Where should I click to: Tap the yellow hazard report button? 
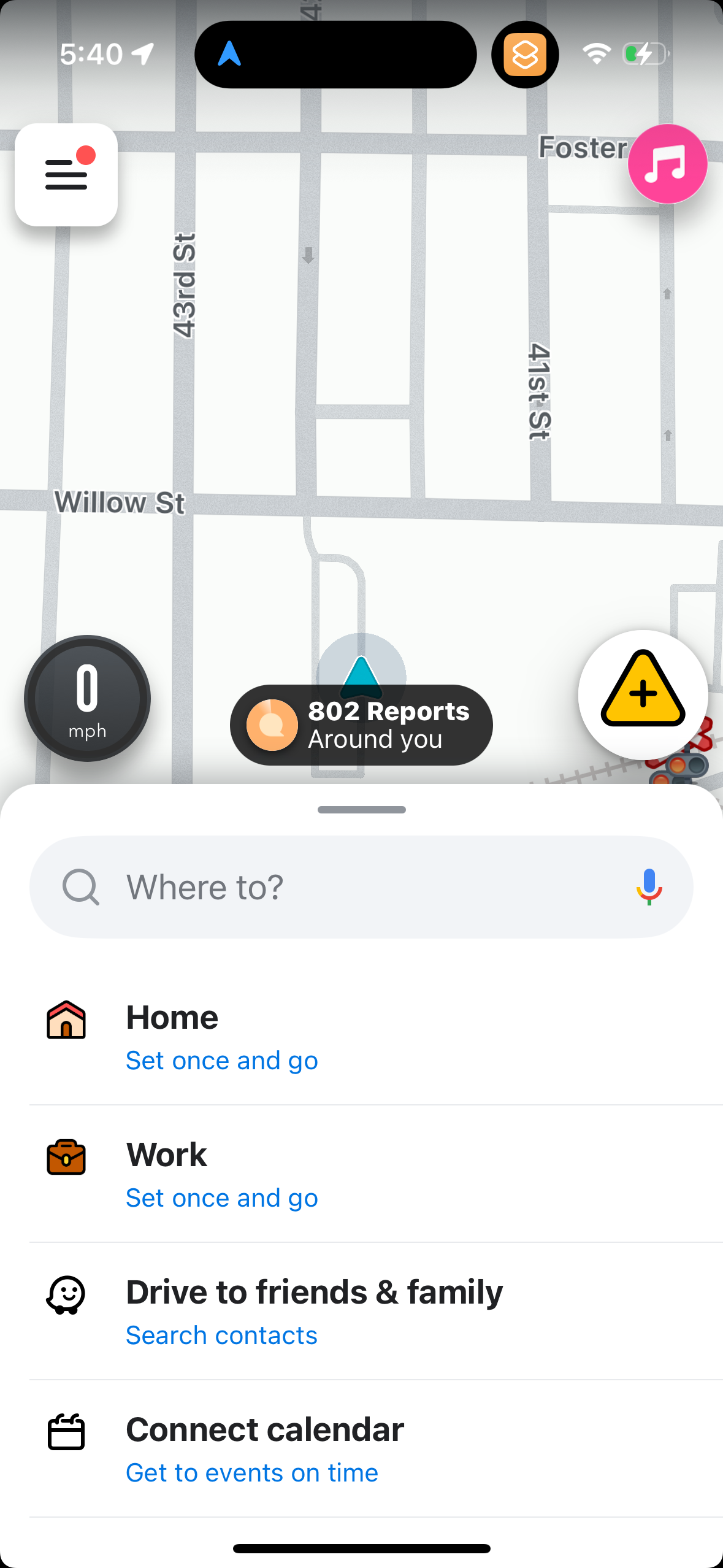(x=642, y=695)
